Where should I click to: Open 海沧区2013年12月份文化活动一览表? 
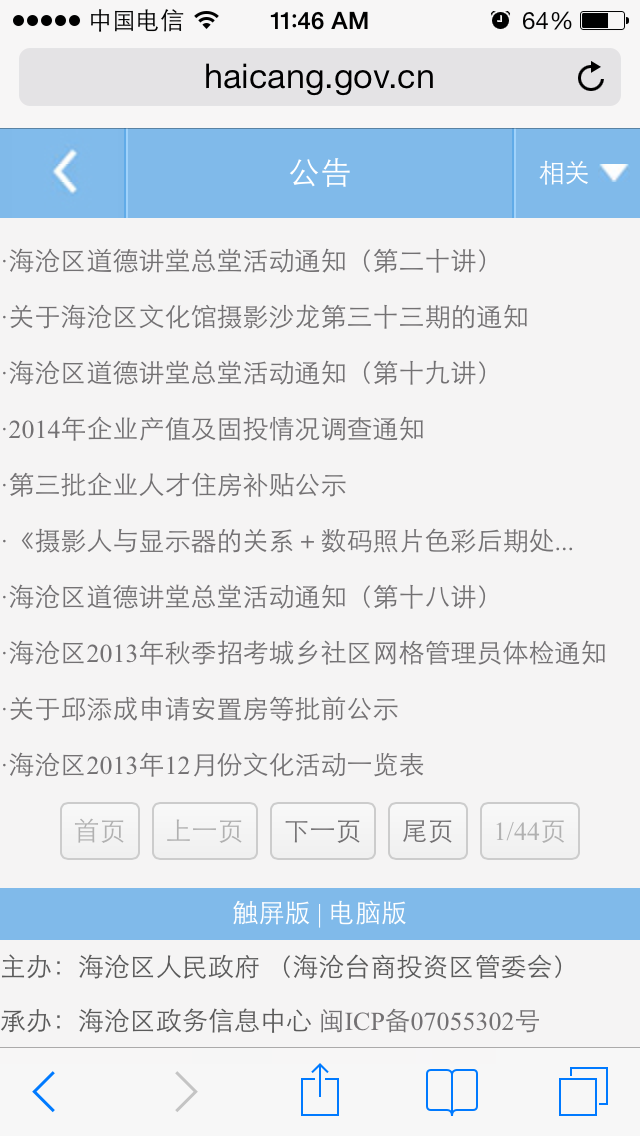pyautogui.click(x=216, y=766)
